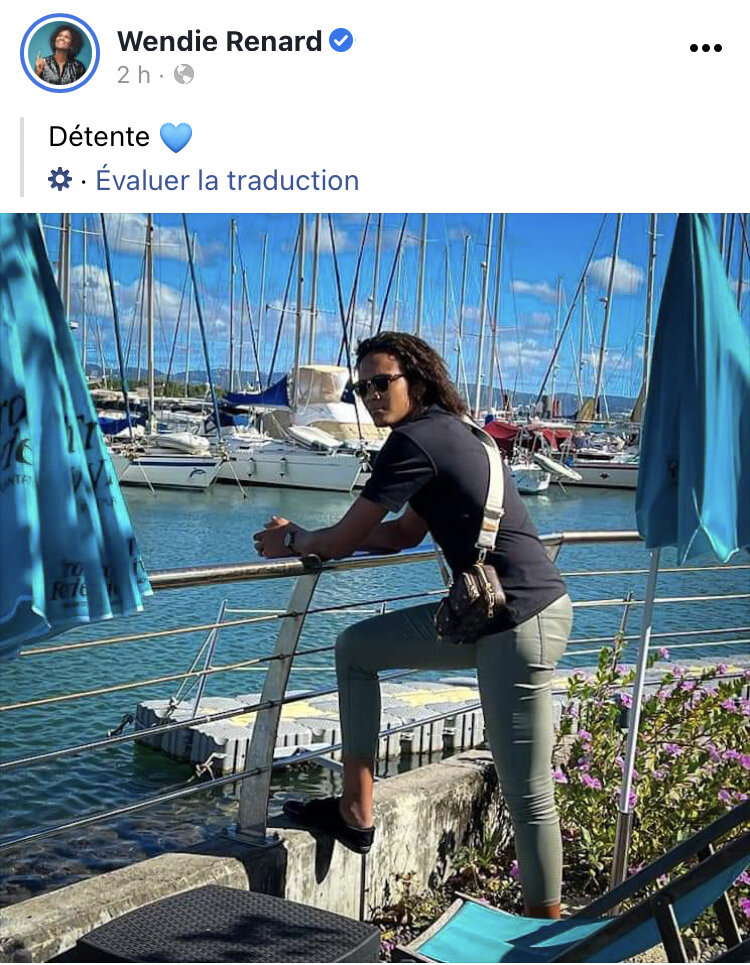
Task: Open the marina photo in full view
Action: point(375,588)
